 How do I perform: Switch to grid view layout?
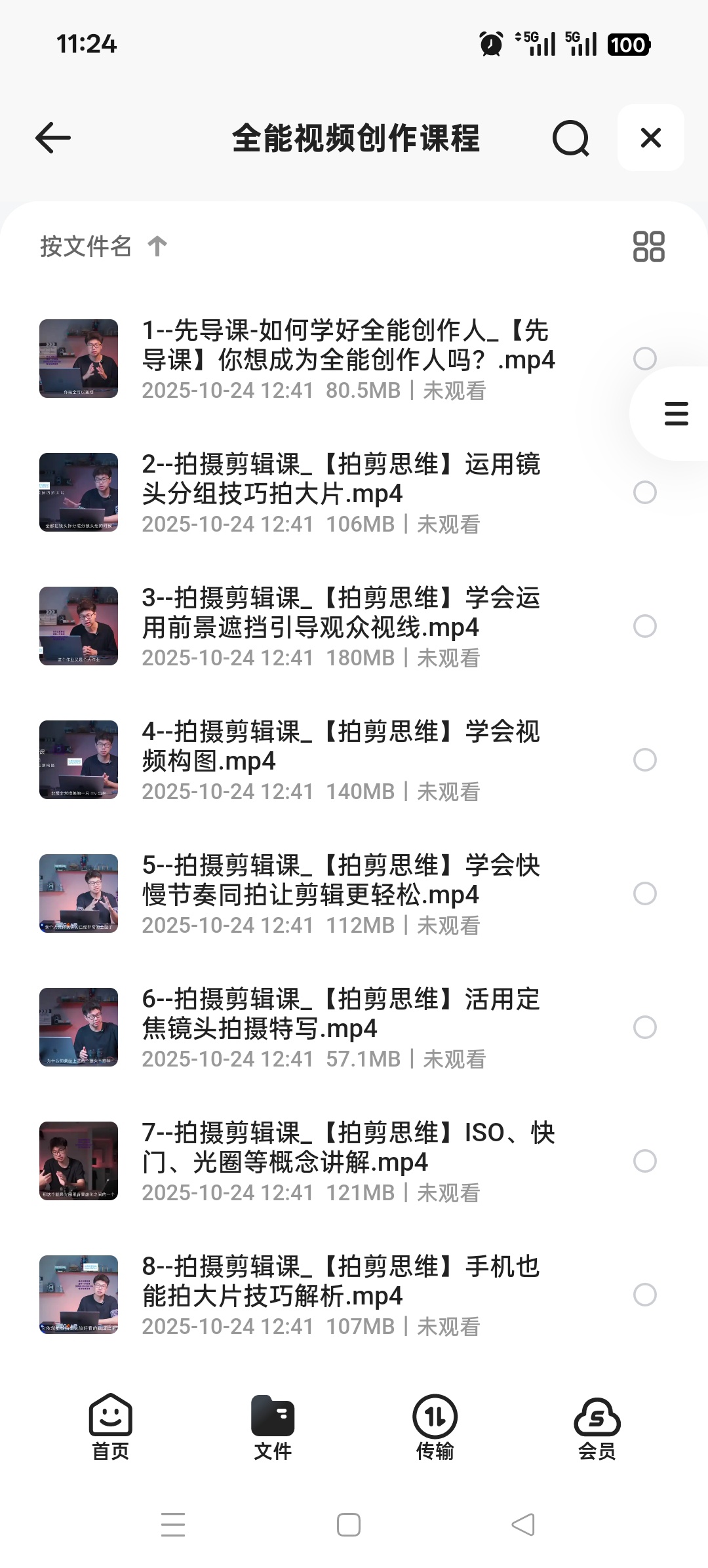tap(648, 247)
